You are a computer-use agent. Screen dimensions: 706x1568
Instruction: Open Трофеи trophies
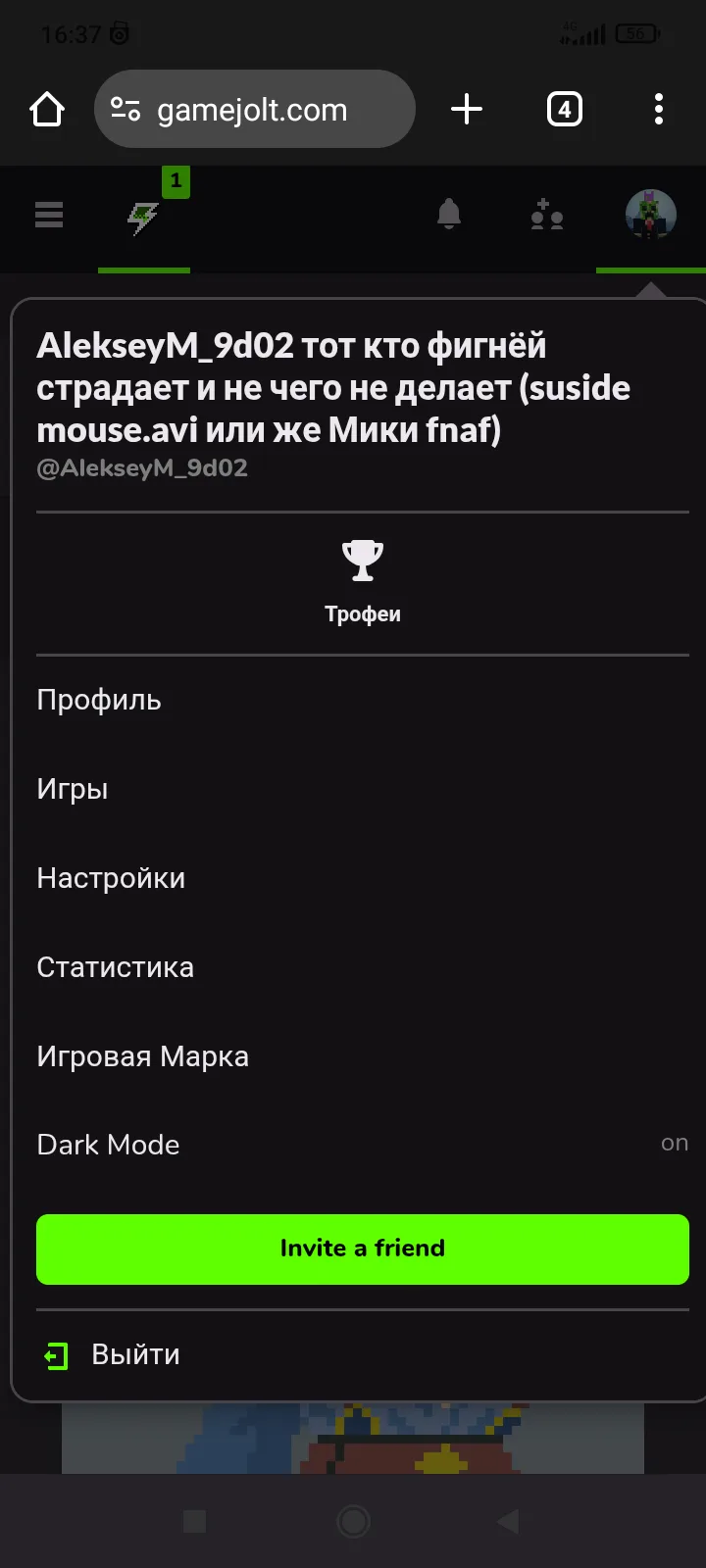(x=363, y=582)
